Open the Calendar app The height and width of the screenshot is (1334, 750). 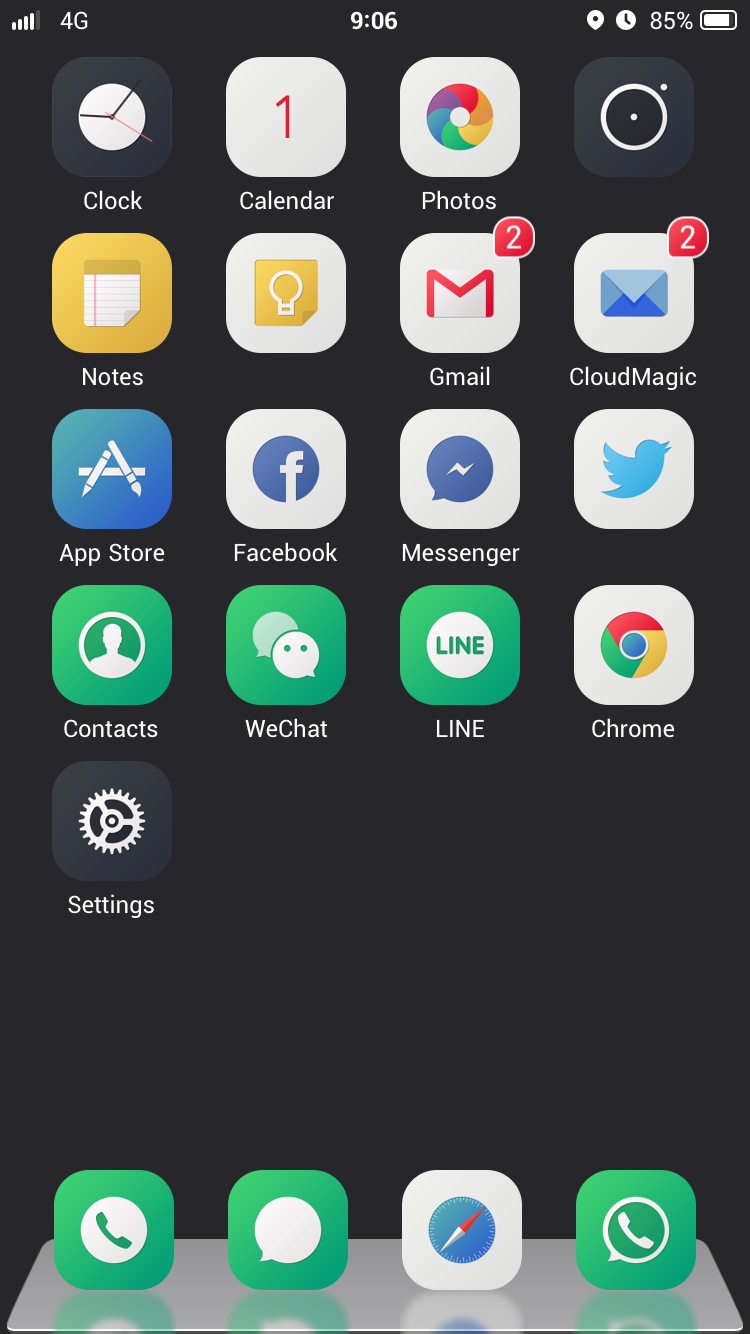click(286, 117)
